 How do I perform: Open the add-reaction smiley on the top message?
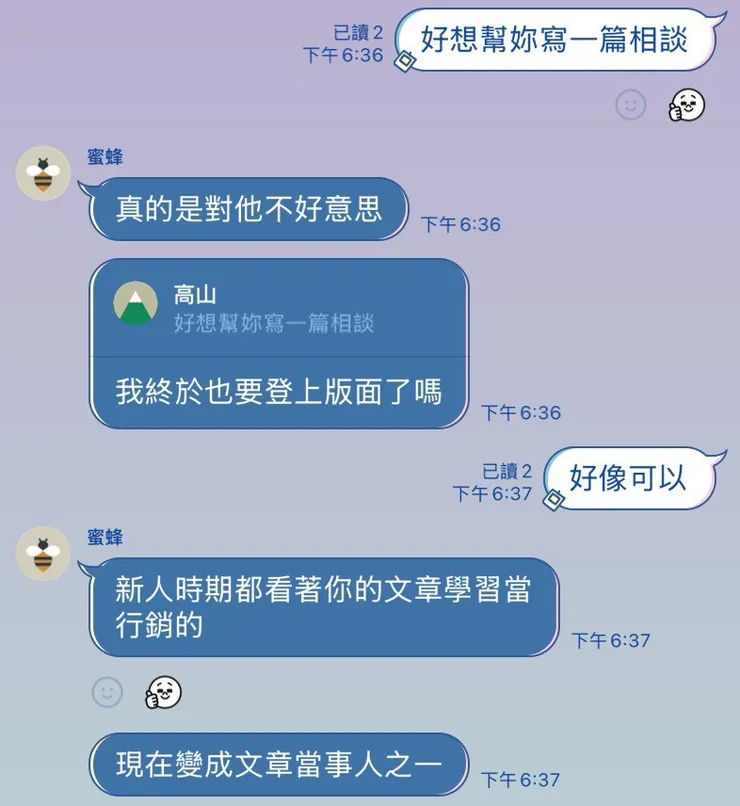[x=631, y=104]
